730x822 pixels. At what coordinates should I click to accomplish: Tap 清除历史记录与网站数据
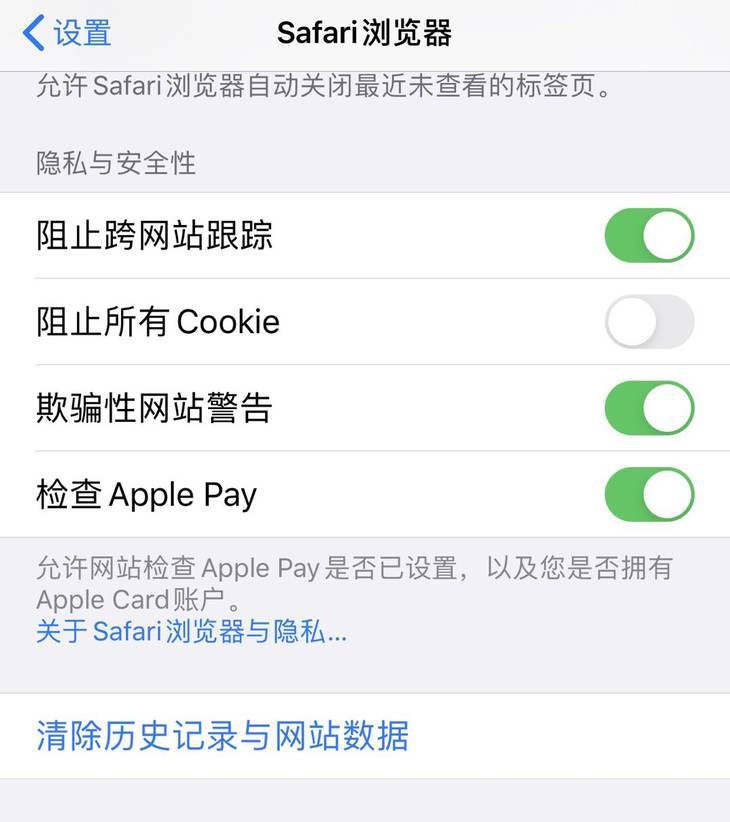pos(222,735)
